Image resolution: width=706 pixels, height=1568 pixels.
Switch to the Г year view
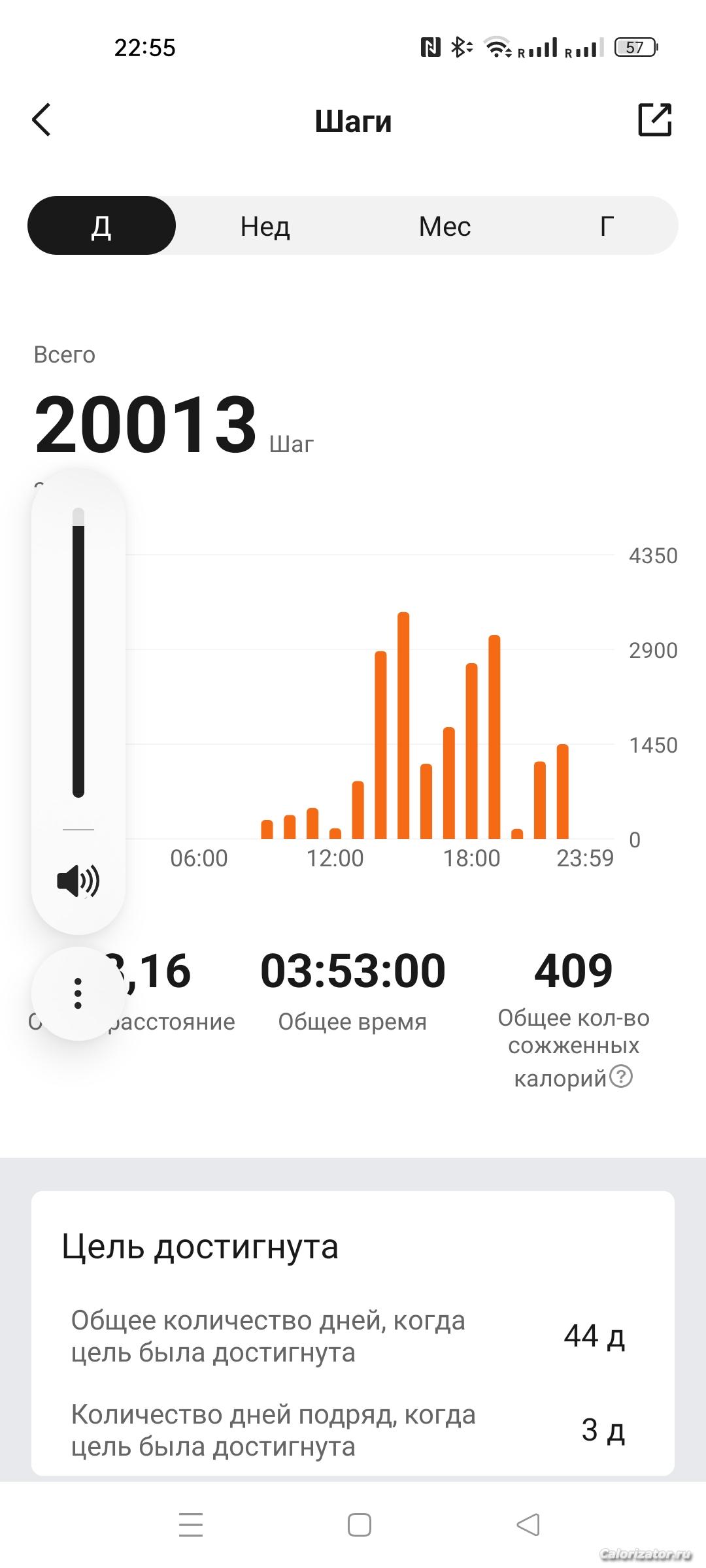pyautogui.click(x=607, y=226)
